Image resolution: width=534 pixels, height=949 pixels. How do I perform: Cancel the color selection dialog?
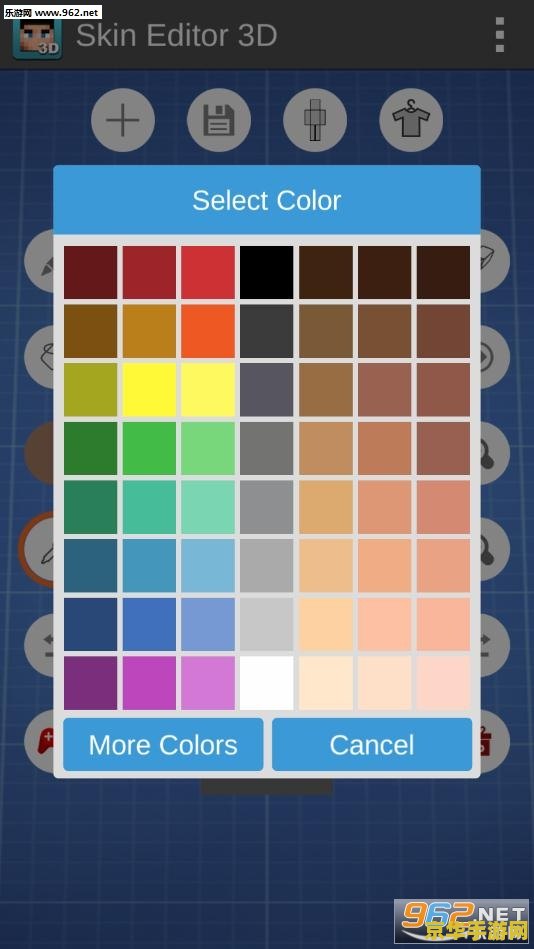[372, 744]
